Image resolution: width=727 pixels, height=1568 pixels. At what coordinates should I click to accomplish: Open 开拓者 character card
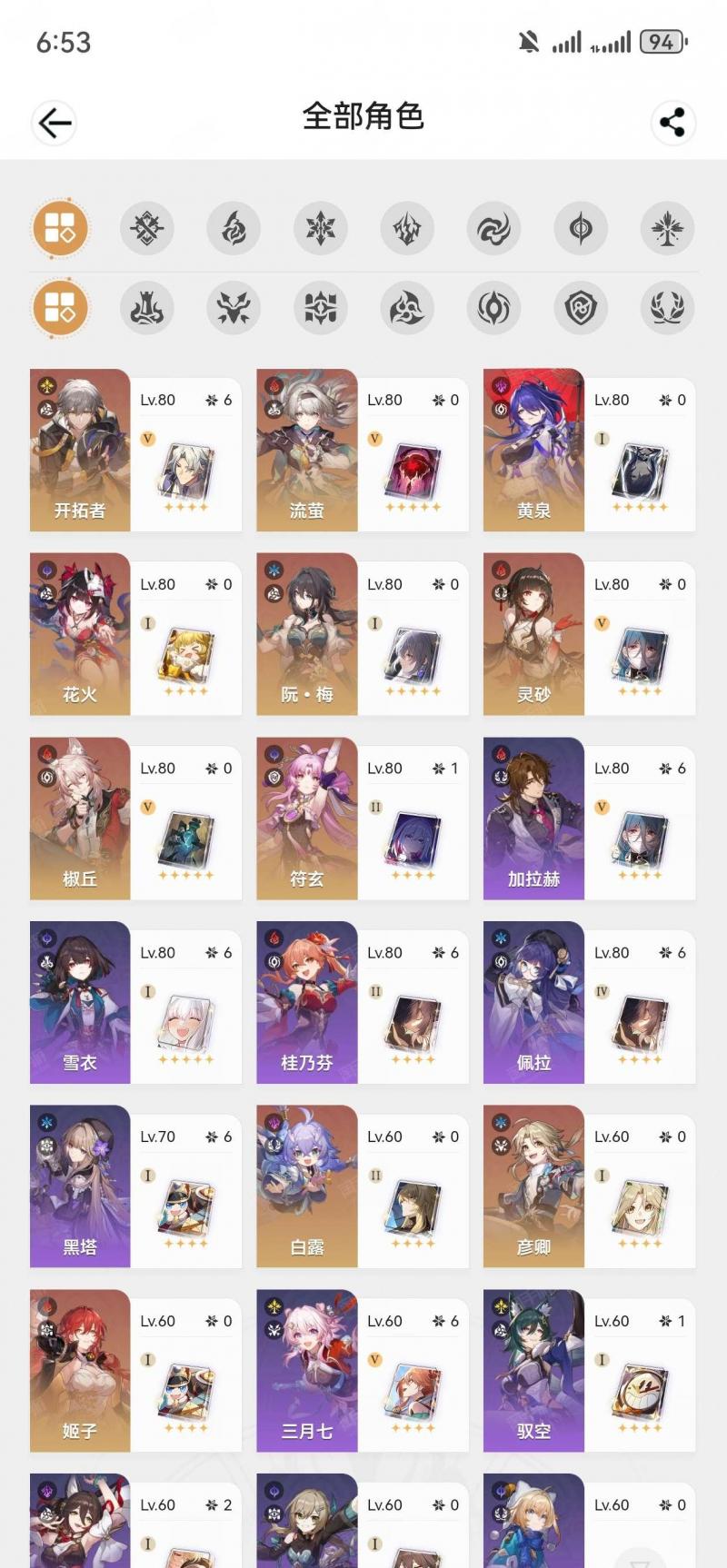(x=136, y=451)
